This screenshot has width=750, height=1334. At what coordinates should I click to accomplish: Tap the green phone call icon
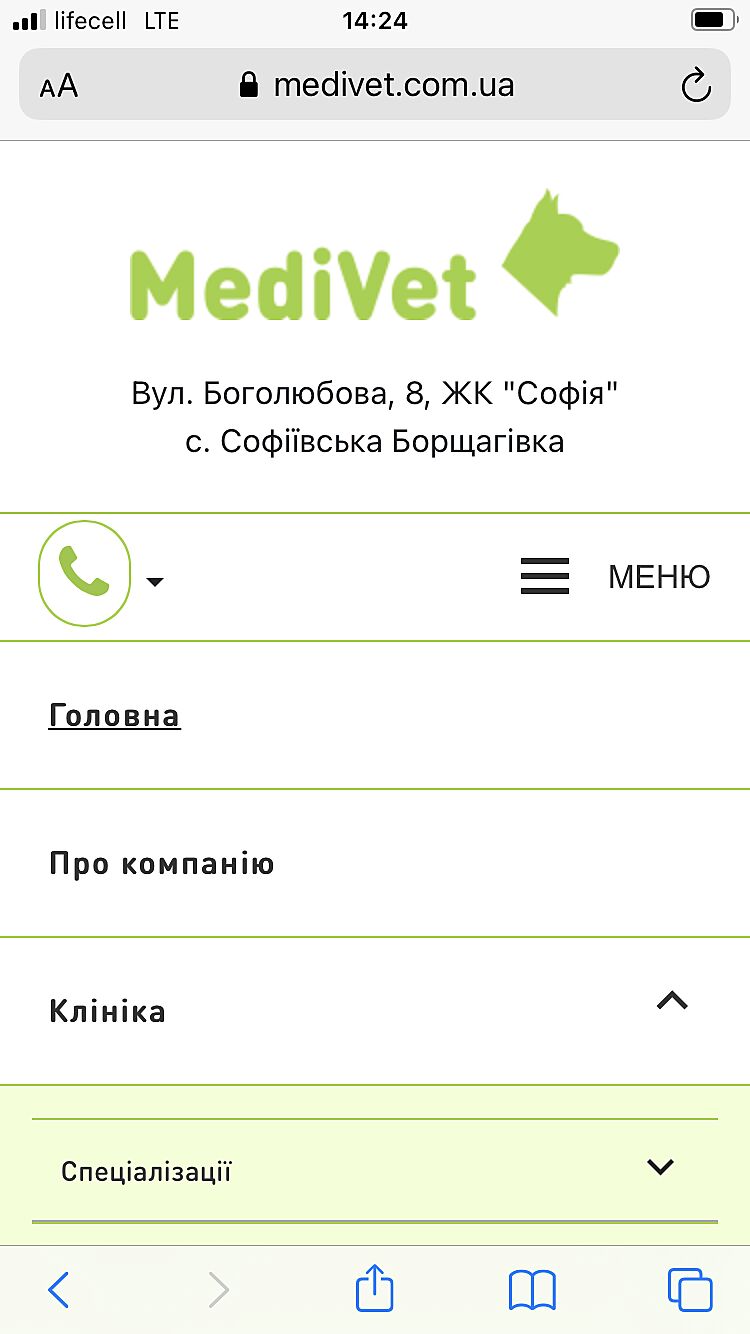point(84,573)
